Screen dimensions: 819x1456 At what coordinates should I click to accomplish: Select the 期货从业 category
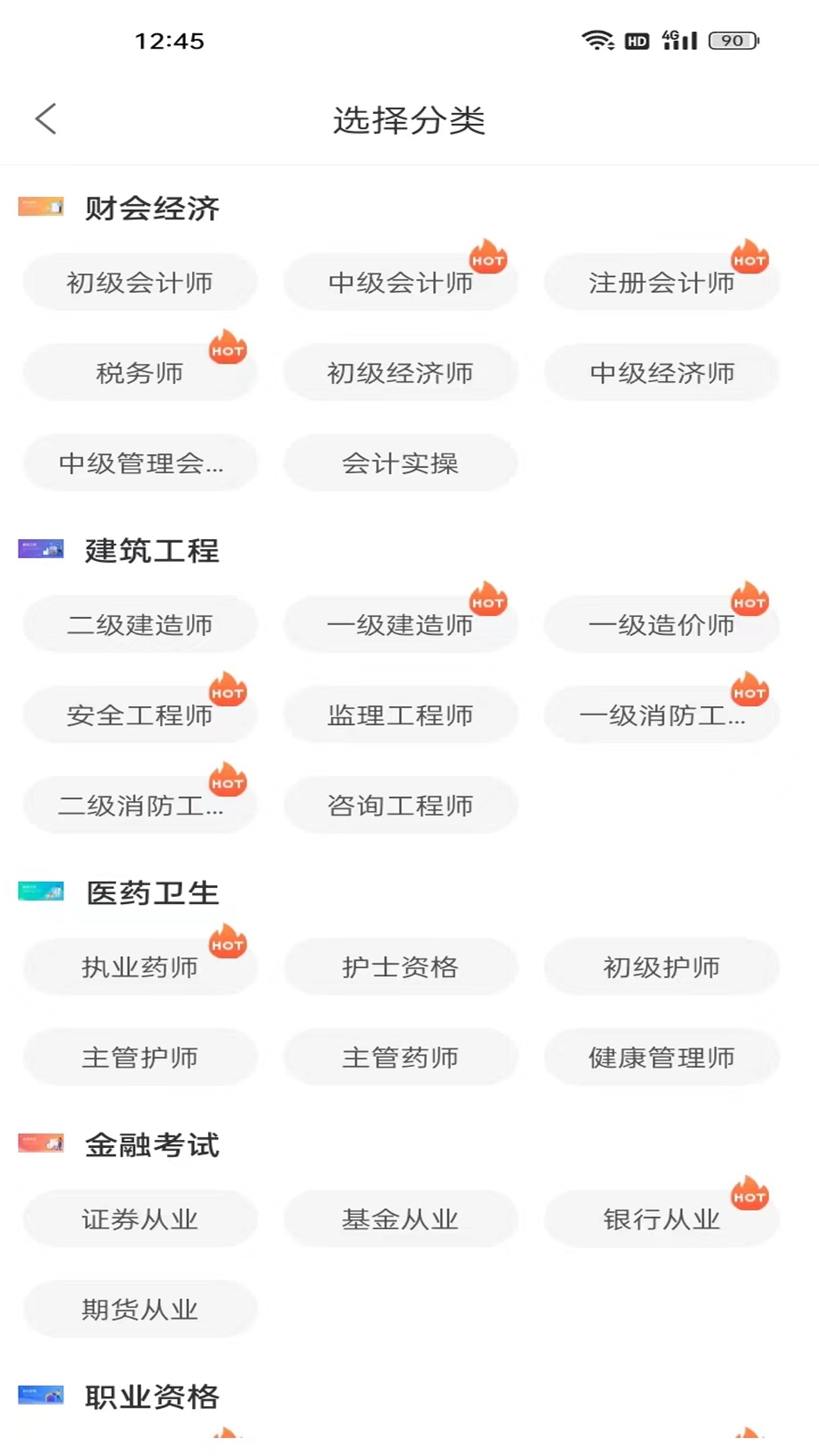pos(140,1309)
